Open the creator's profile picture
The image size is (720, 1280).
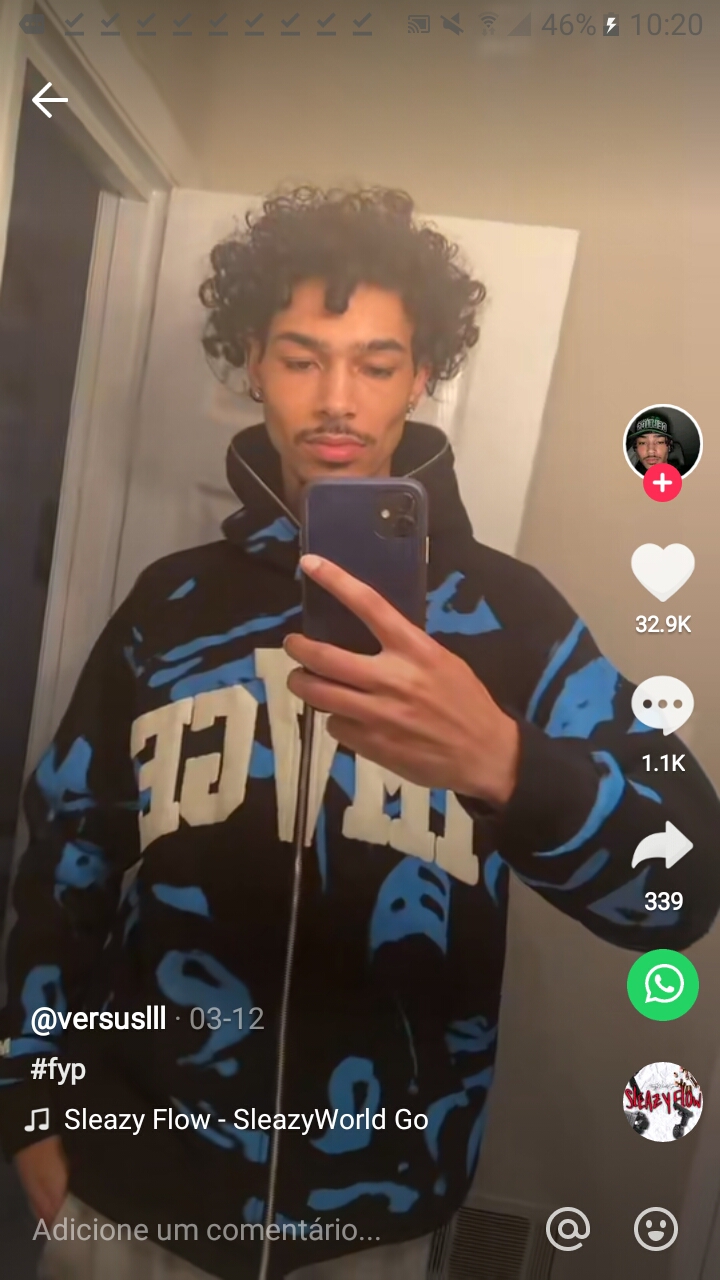click(663, 444)
